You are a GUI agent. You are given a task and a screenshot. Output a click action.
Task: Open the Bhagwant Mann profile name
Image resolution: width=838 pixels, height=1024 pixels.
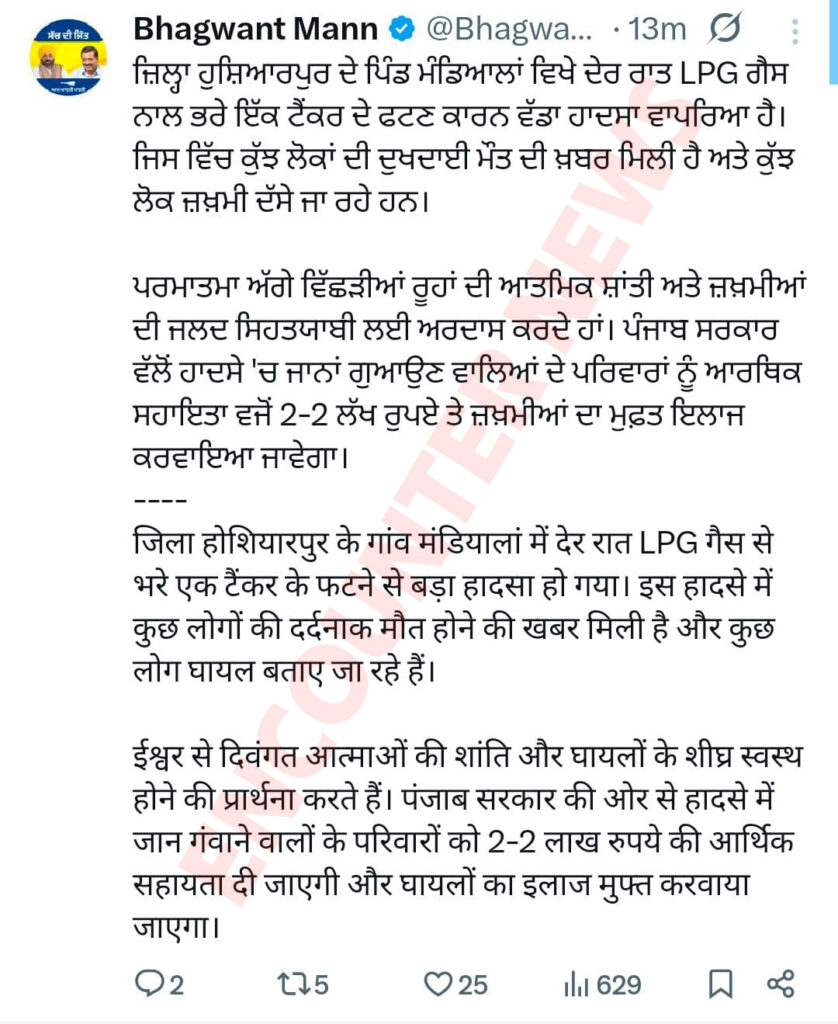[257, 30]
